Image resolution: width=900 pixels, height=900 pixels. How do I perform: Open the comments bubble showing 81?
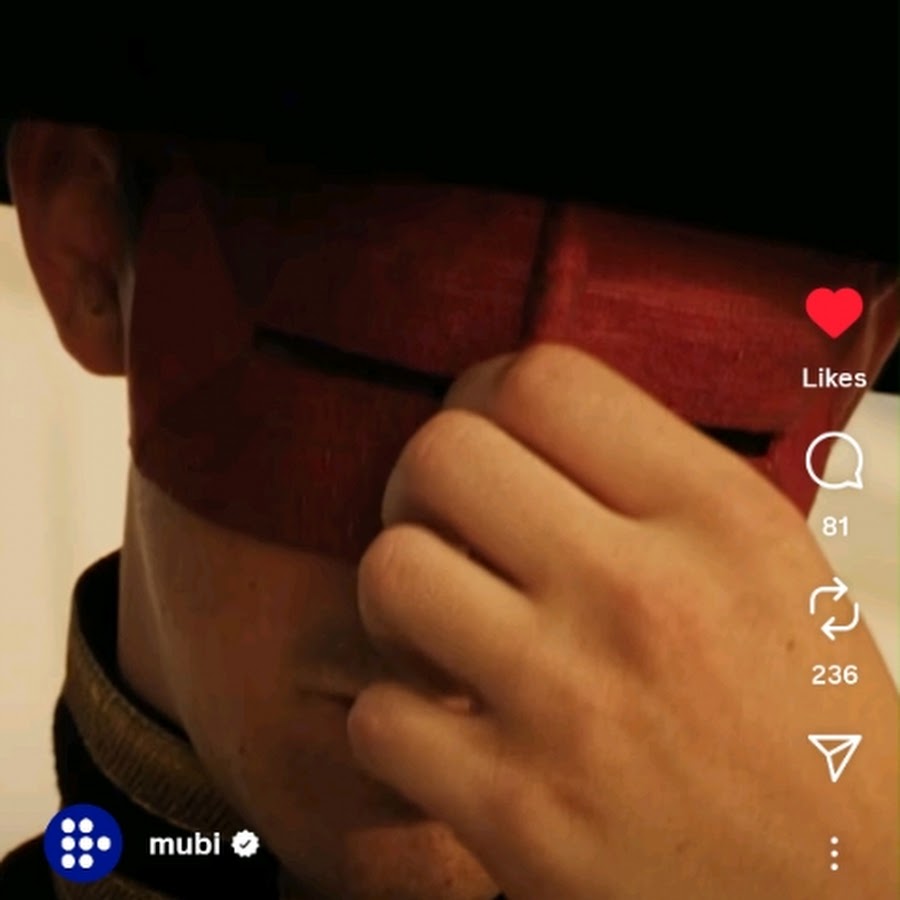coord(834,462)
